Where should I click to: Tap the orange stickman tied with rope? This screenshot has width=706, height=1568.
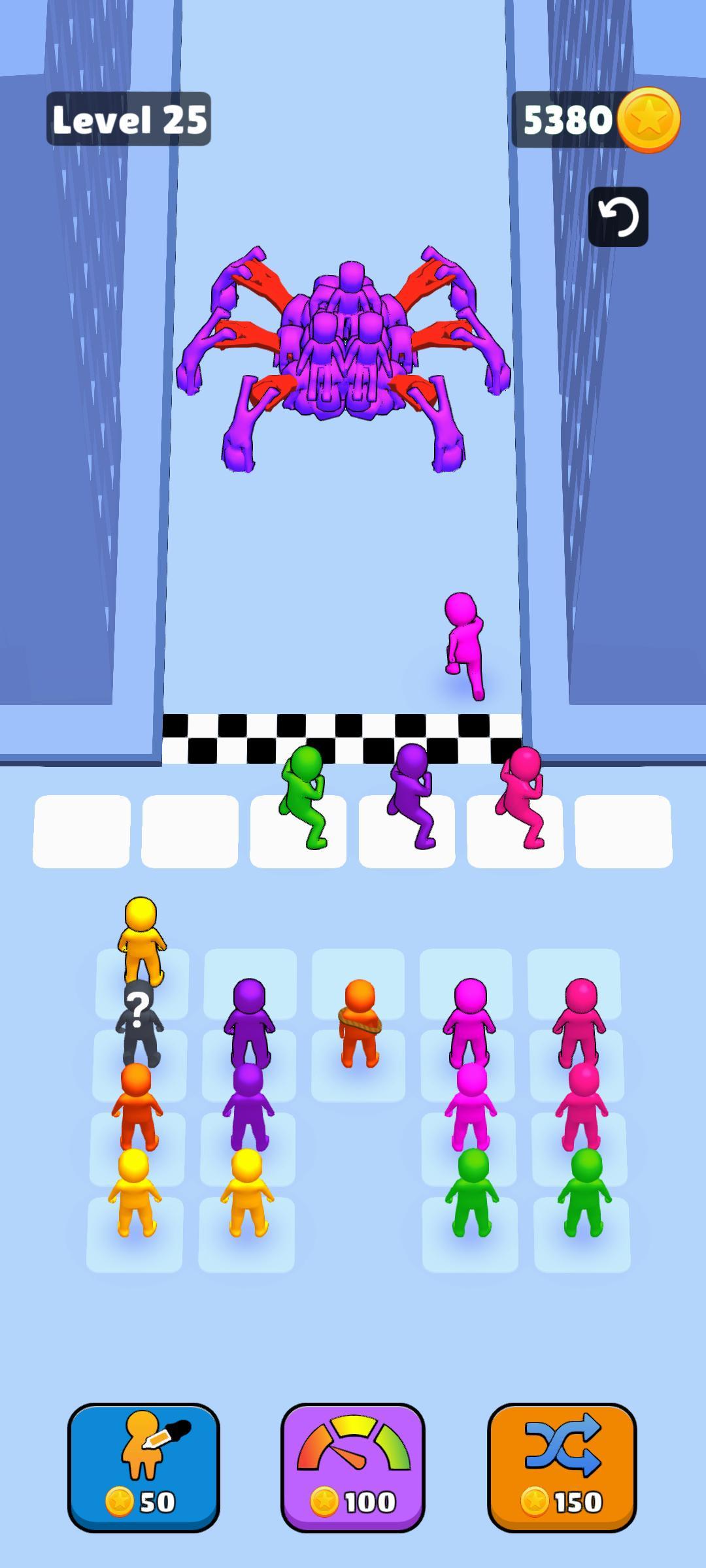tap(359, 1023)
